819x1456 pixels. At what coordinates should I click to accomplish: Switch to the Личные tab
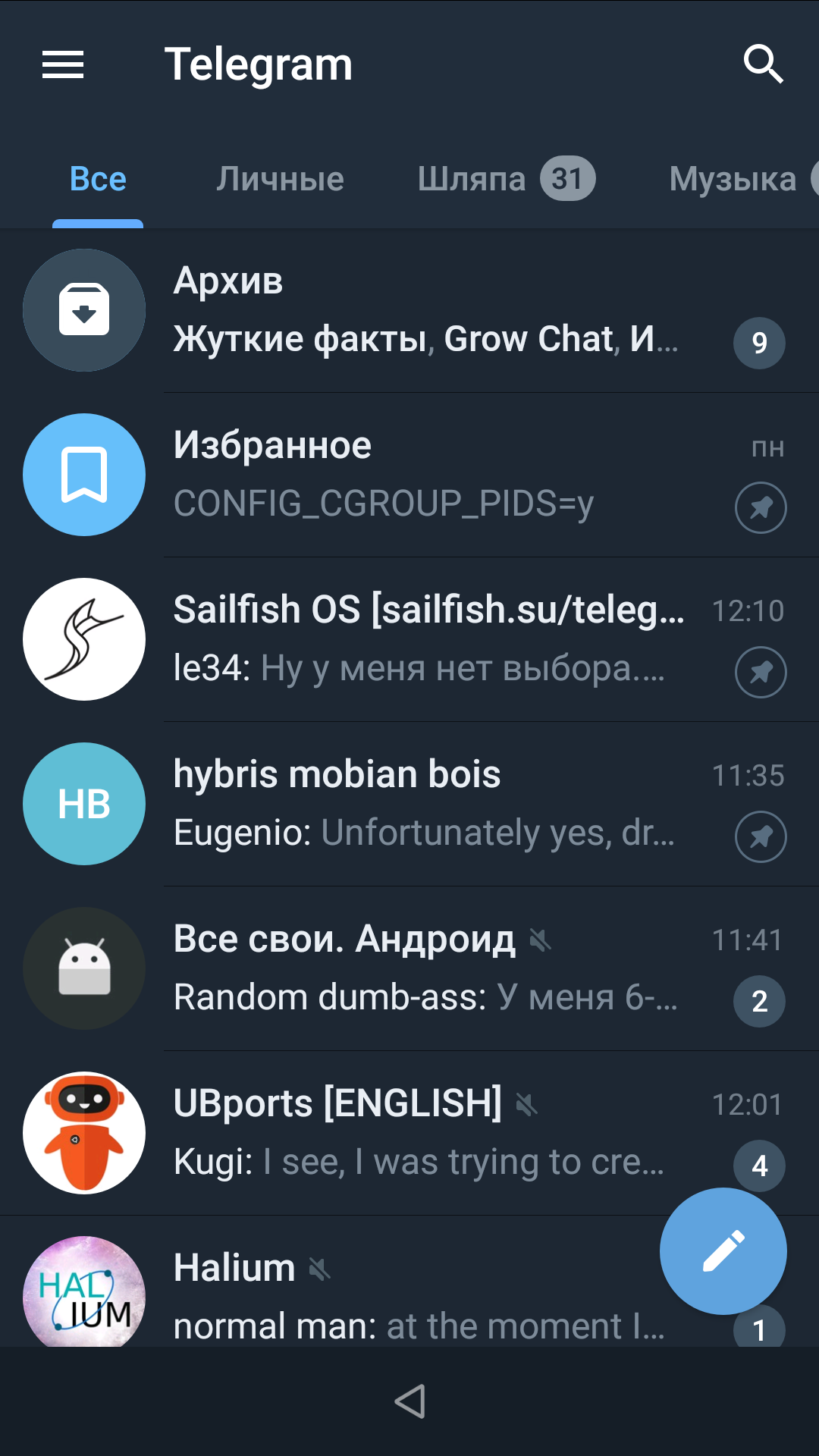[280, 179]
